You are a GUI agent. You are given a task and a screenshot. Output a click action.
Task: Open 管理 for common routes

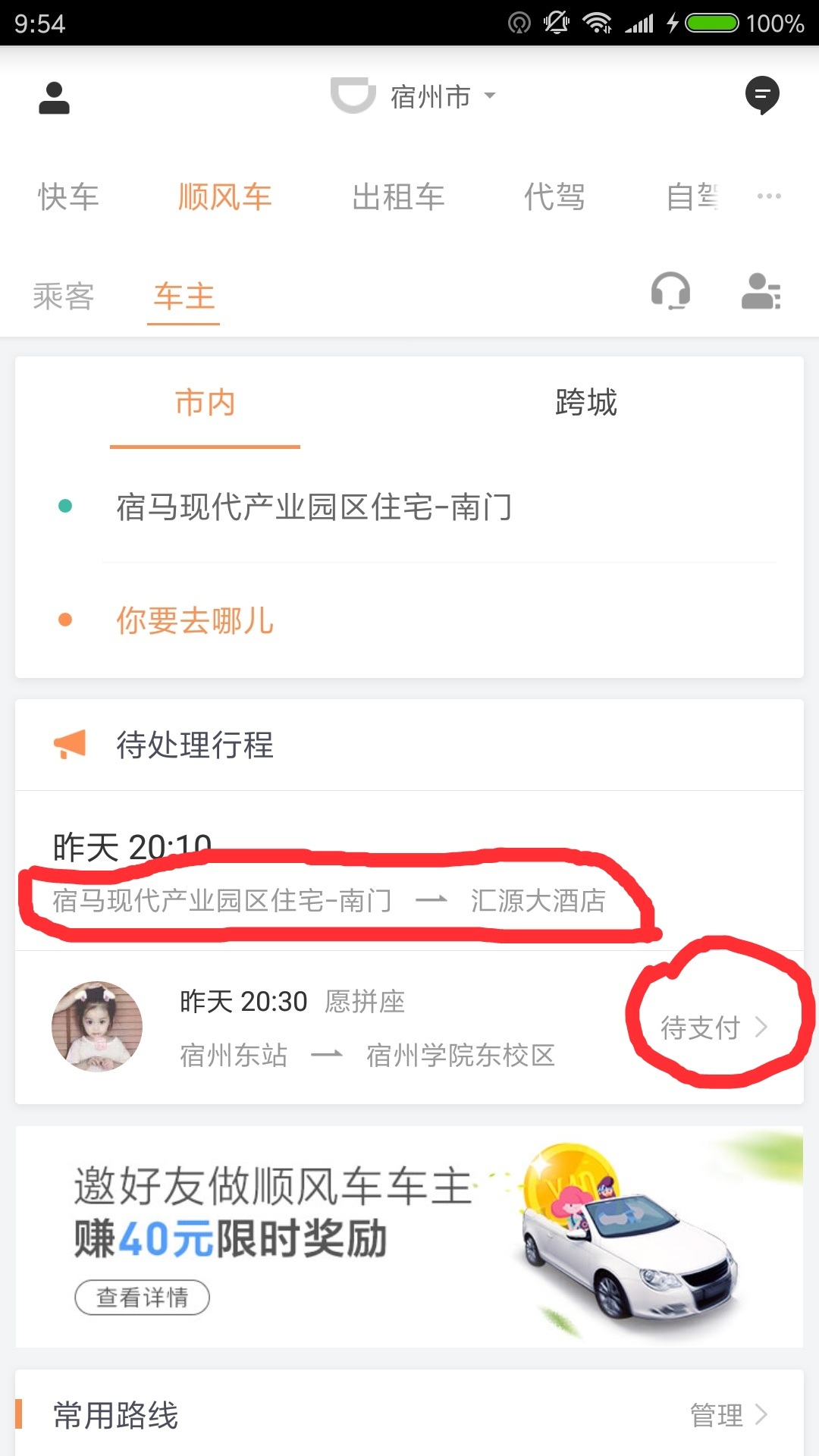[x=728, y=1415]
